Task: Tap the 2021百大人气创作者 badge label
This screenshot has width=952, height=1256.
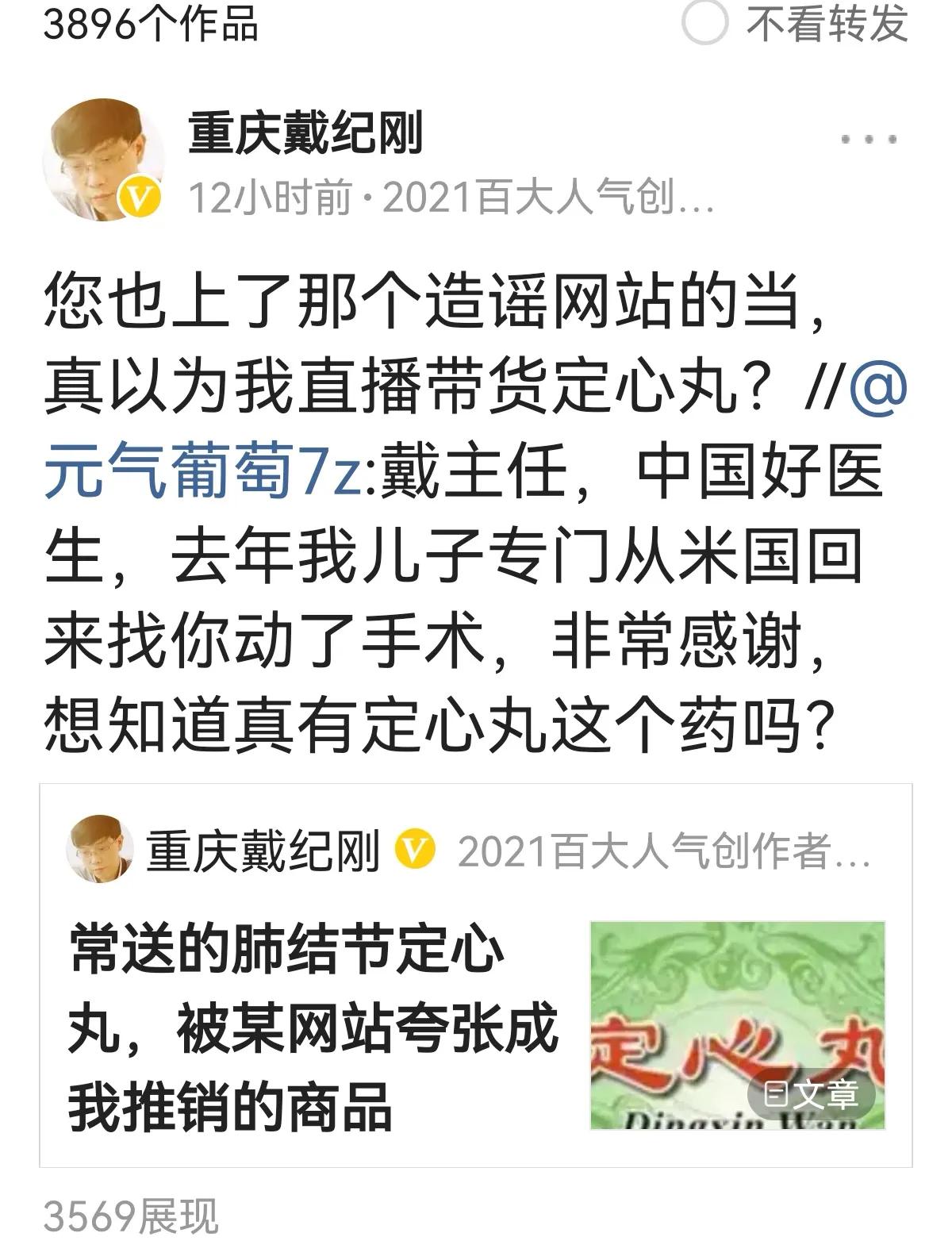Action: click(x=547, y=201)
